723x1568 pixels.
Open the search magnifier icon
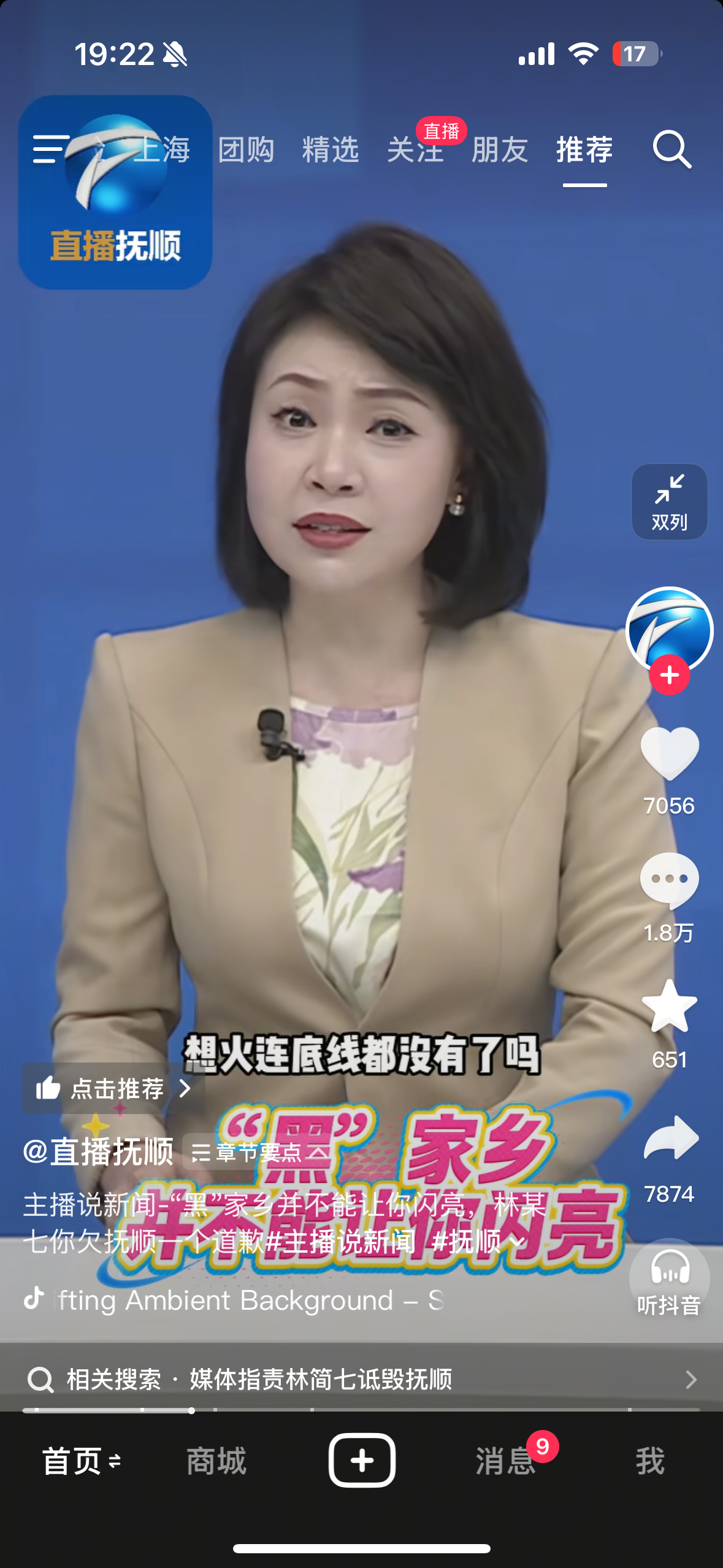click(672, 149)
